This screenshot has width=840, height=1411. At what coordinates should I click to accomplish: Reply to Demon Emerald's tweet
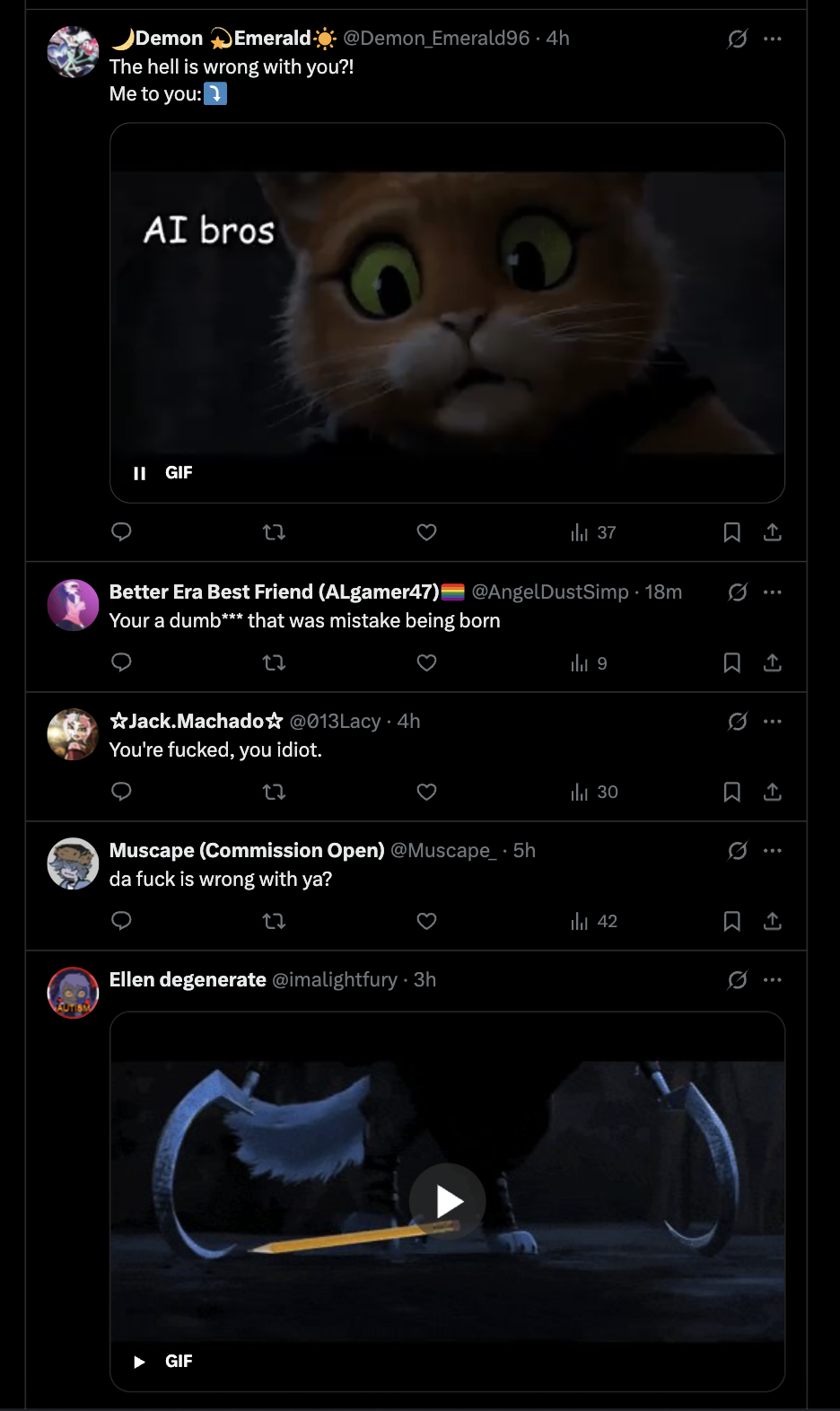click(121, 532)
